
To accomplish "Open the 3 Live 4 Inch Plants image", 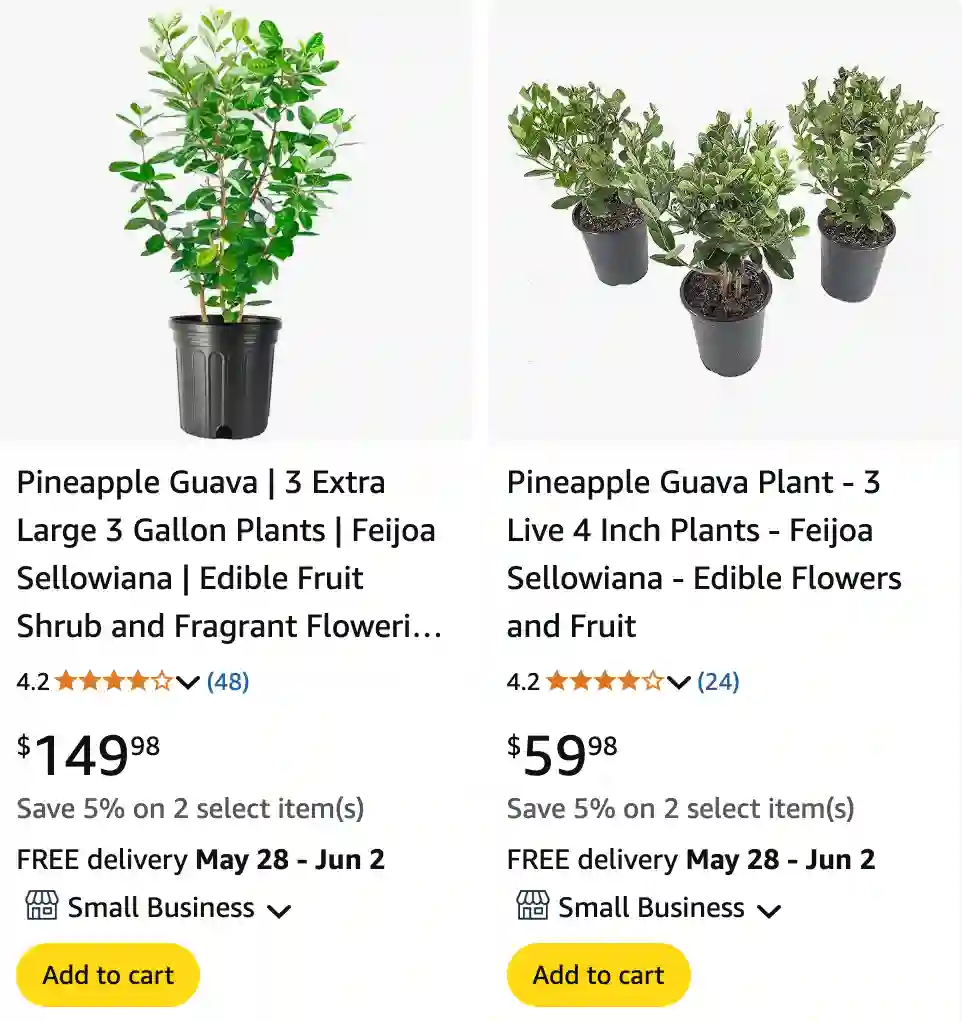I will coord(724,222).
